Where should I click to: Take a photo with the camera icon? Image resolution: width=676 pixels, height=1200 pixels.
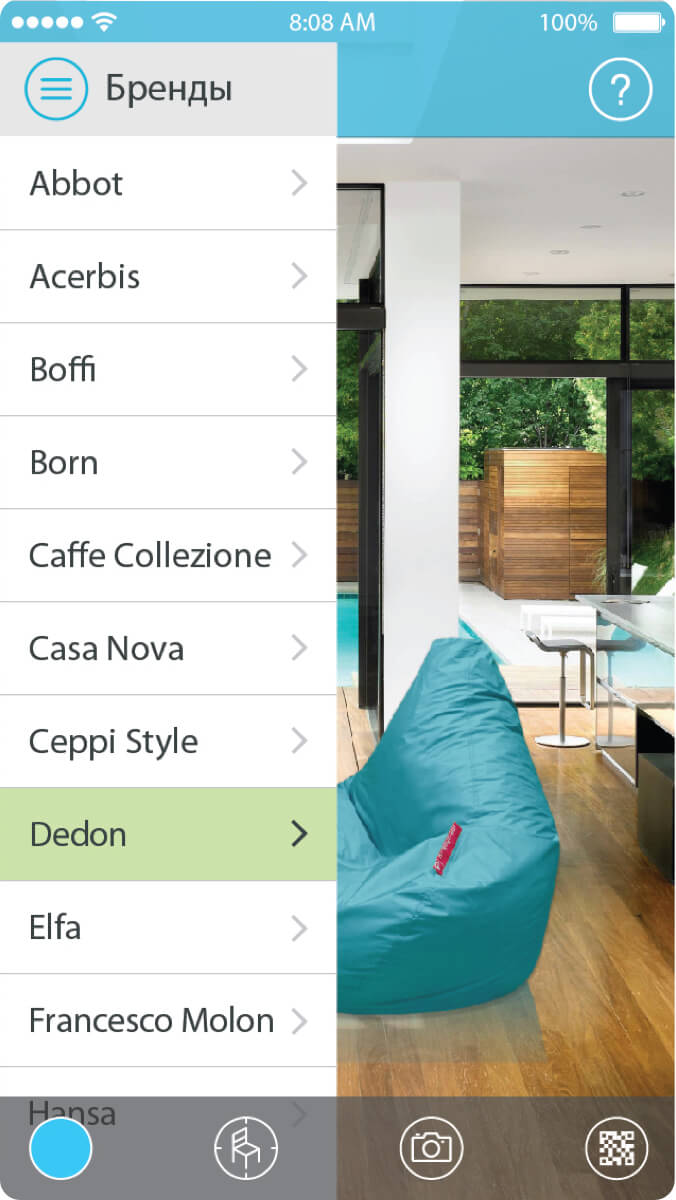pyautogui.click(x=431, y=1148)
